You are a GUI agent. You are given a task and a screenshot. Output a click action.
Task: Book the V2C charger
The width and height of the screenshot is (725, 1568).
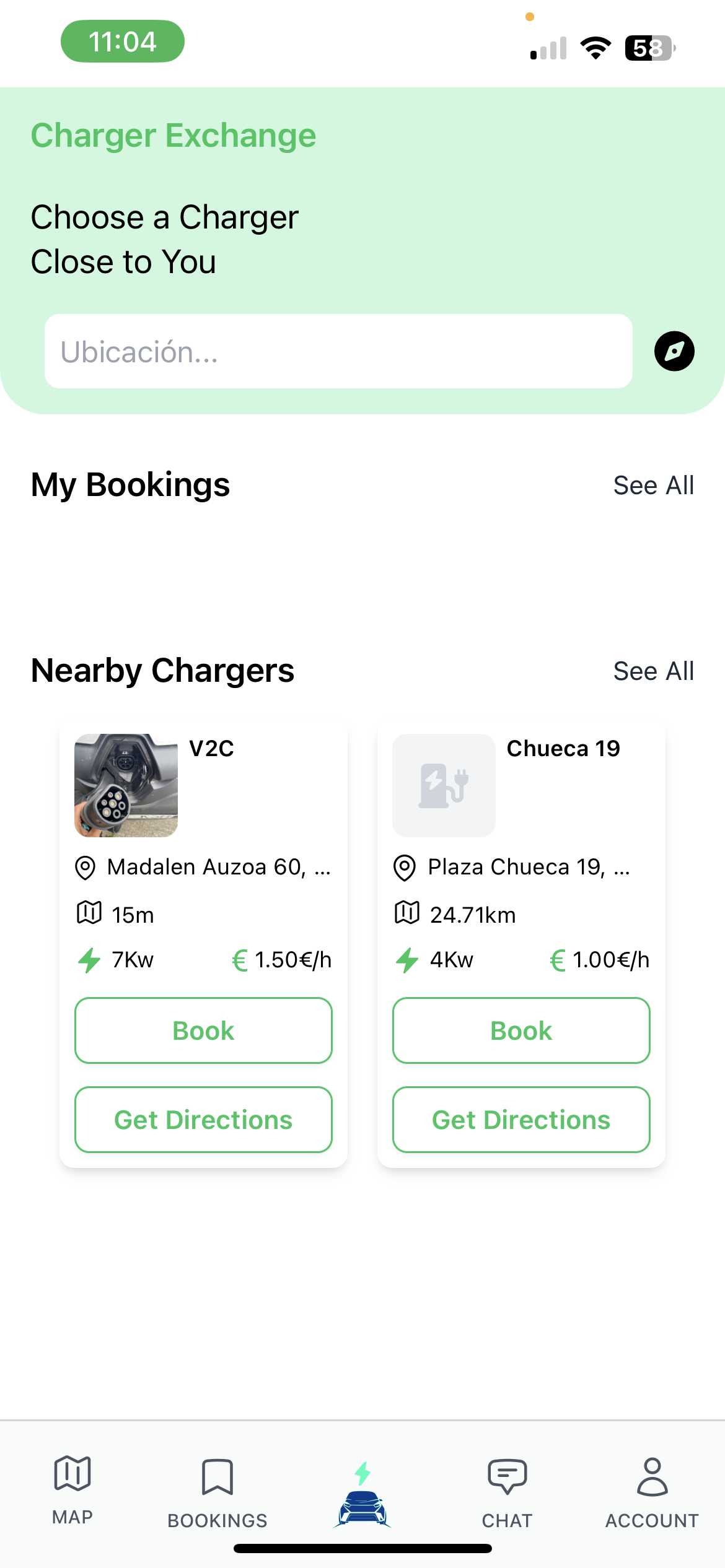click(203, 1030)
